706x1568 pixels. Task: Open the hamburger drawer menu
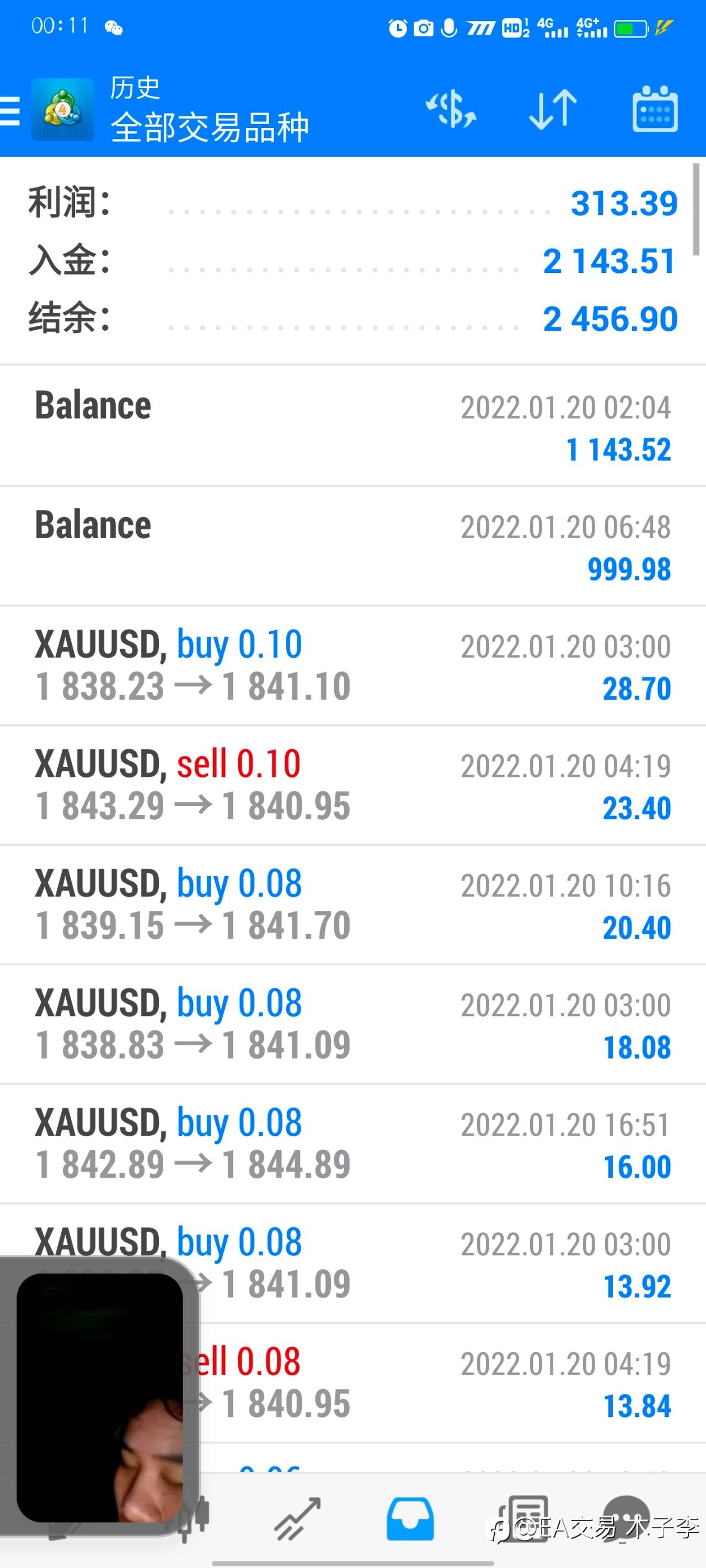10,111
